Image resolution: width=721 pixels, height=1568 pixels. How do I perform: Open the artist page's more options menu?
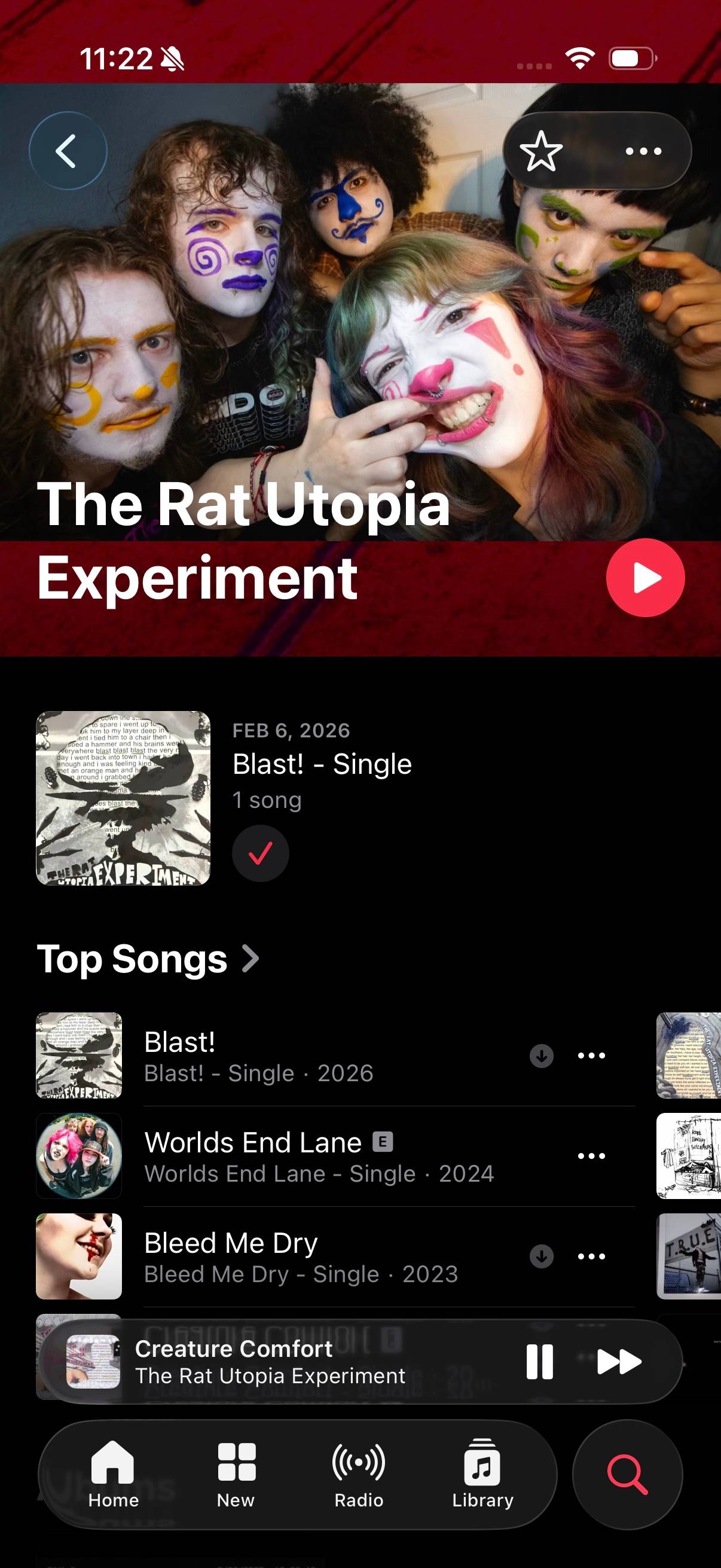click(644, 151)
